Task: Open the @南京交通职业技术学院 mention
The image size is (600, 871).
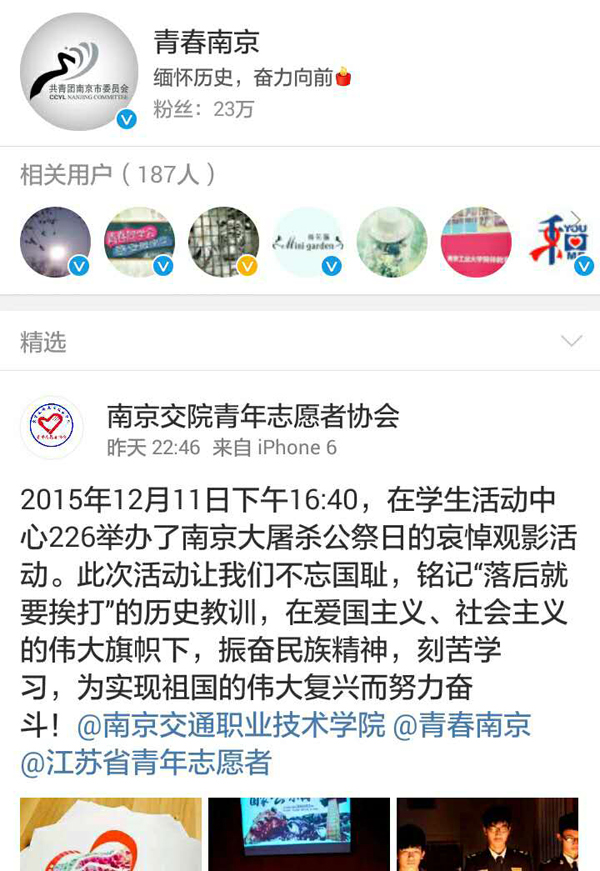Action: pos(231,725)
